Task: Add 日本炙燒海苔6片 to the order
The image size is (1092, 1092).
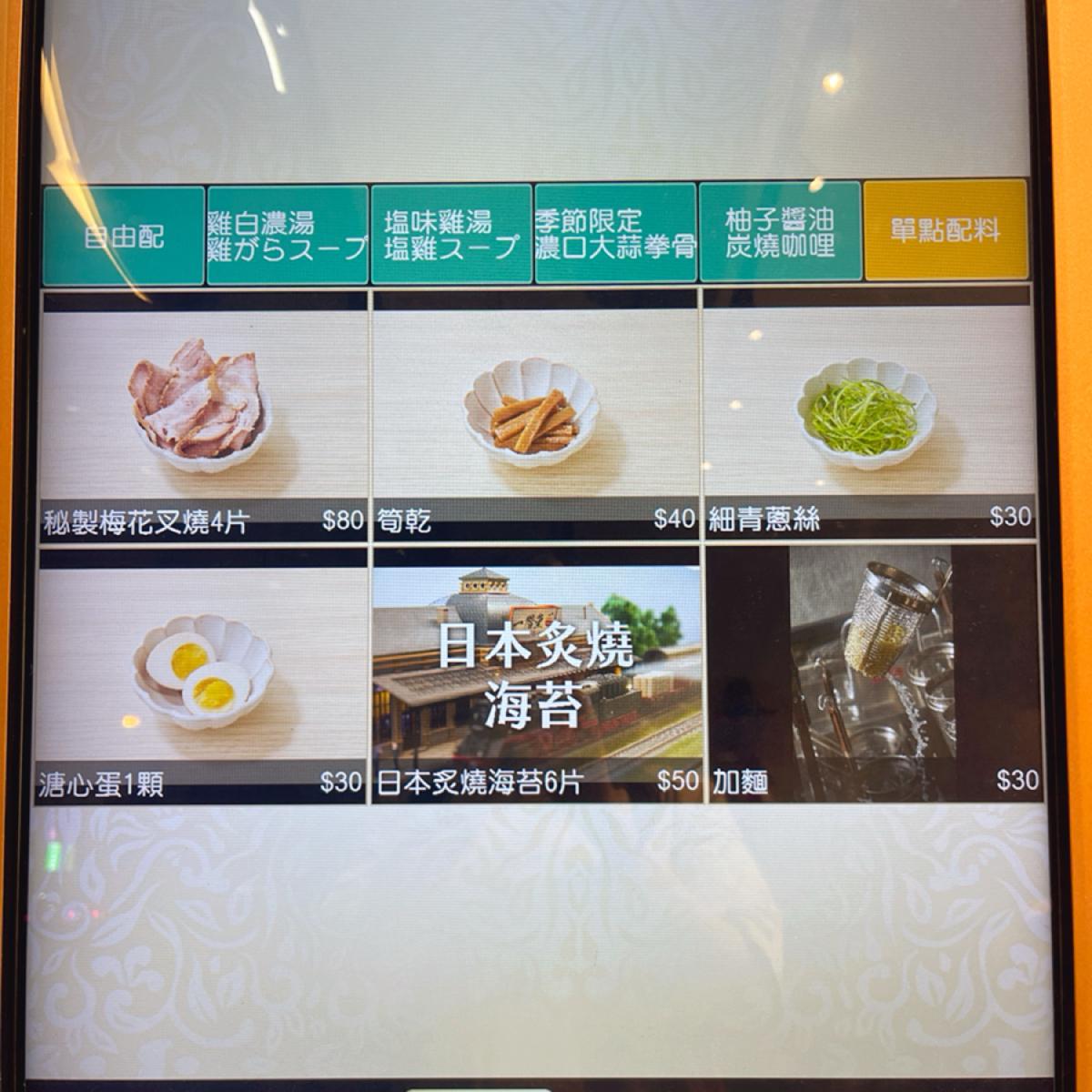Action: [x=536, y=675]
